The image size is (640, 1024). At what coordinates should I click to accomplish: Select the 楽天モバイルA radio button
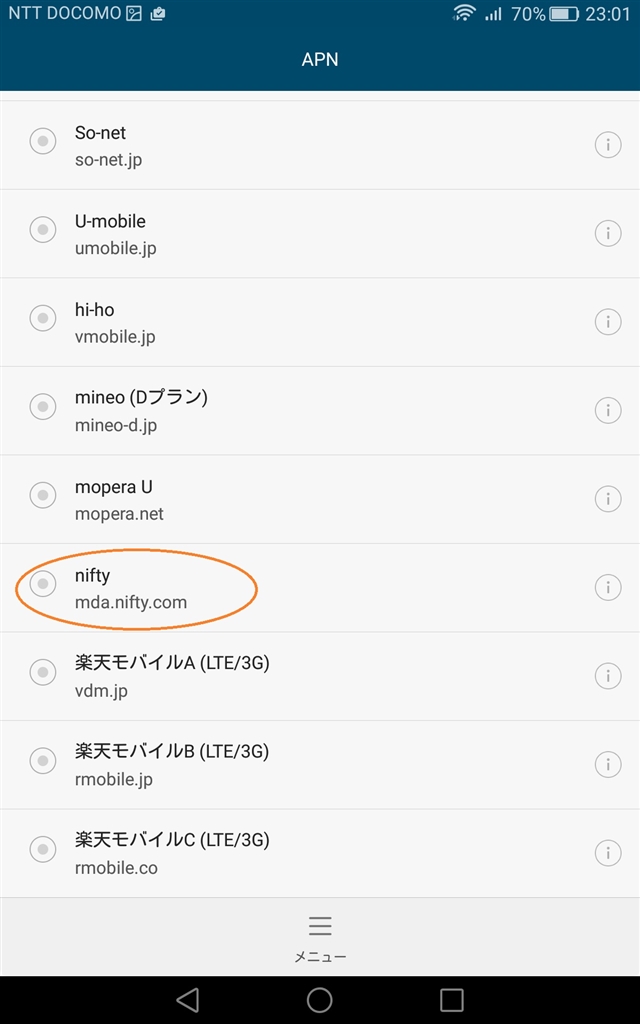coord(42,673)
